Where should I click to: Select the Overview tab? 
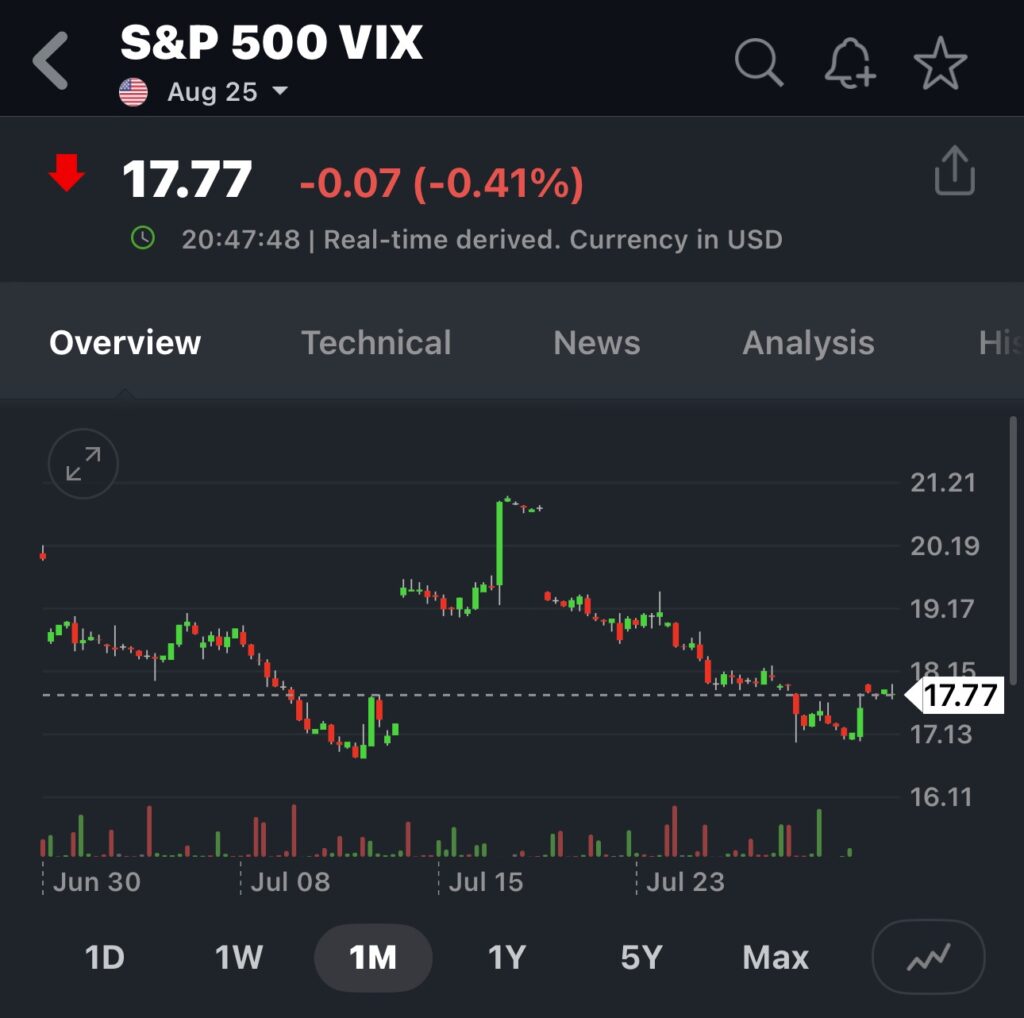click(125, 343)
